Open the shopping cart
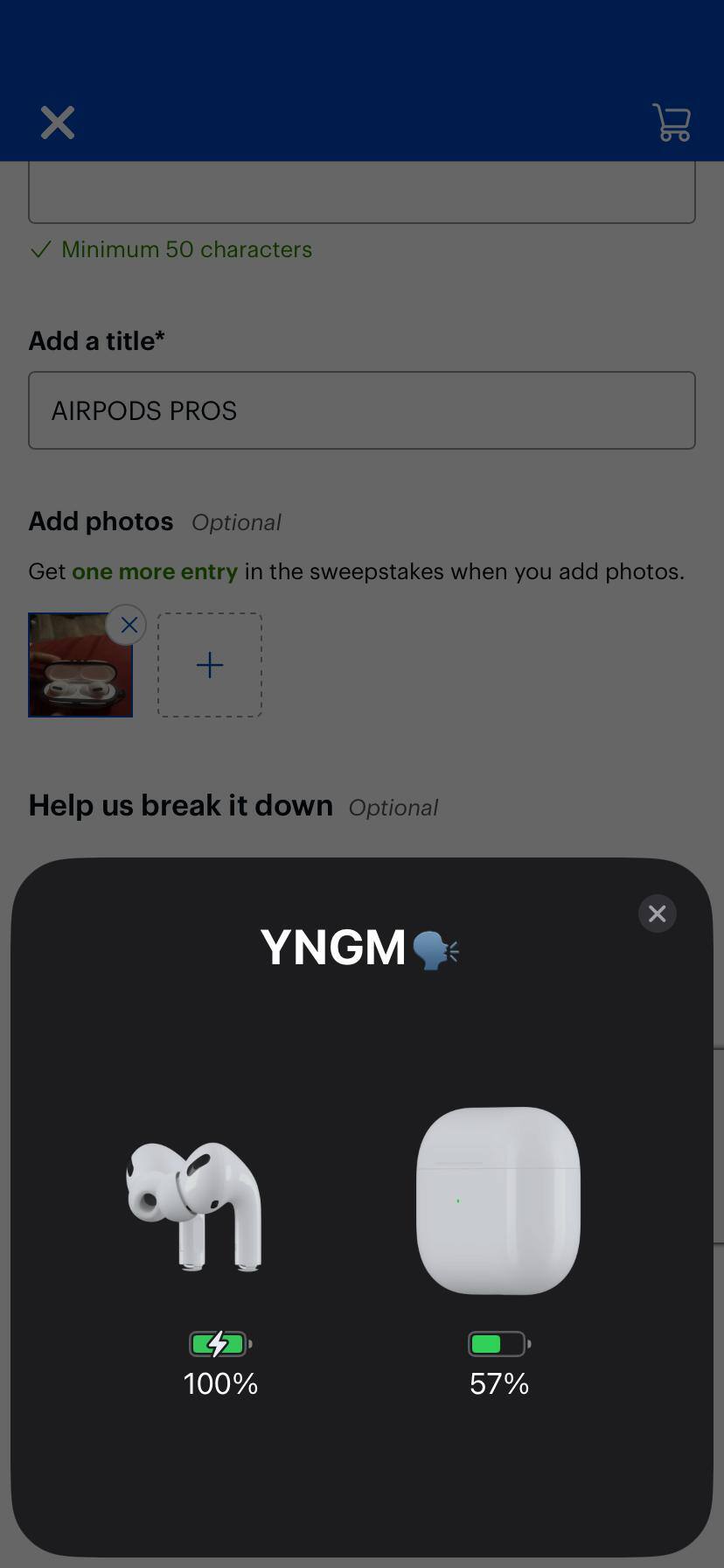Image resolution: width=724 pixels, height=1568 pixels. (672, 122)
